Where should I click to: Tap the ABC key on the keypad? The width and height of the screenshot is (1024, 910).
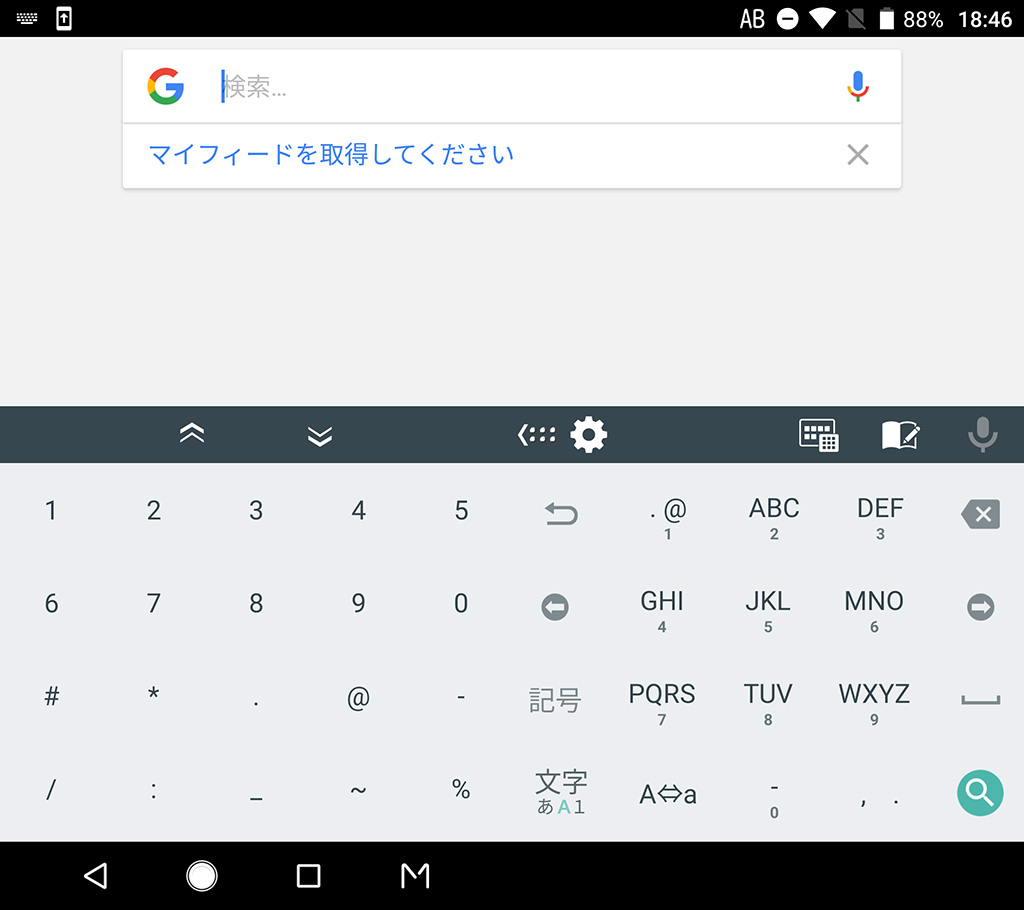[774, 517]
